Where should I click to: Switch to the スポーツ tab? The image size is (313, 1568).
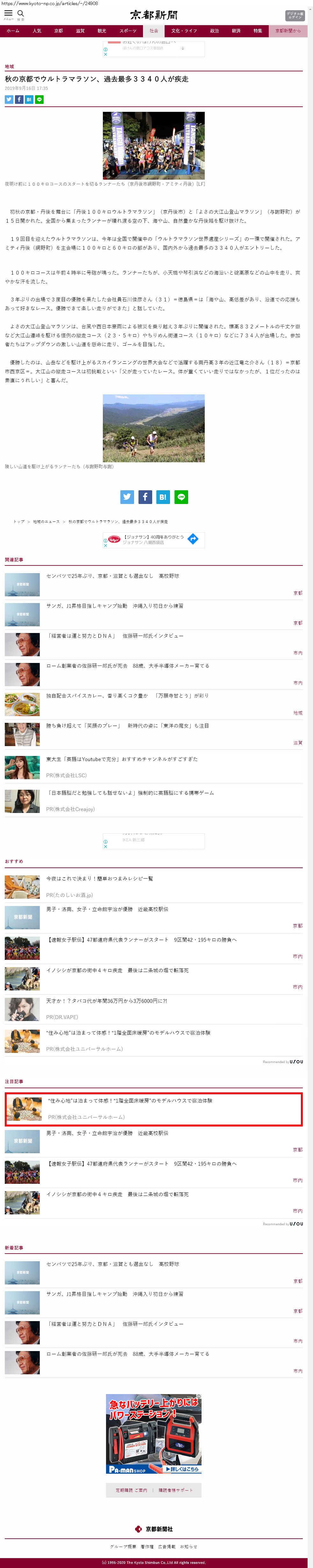coord(128,31)
